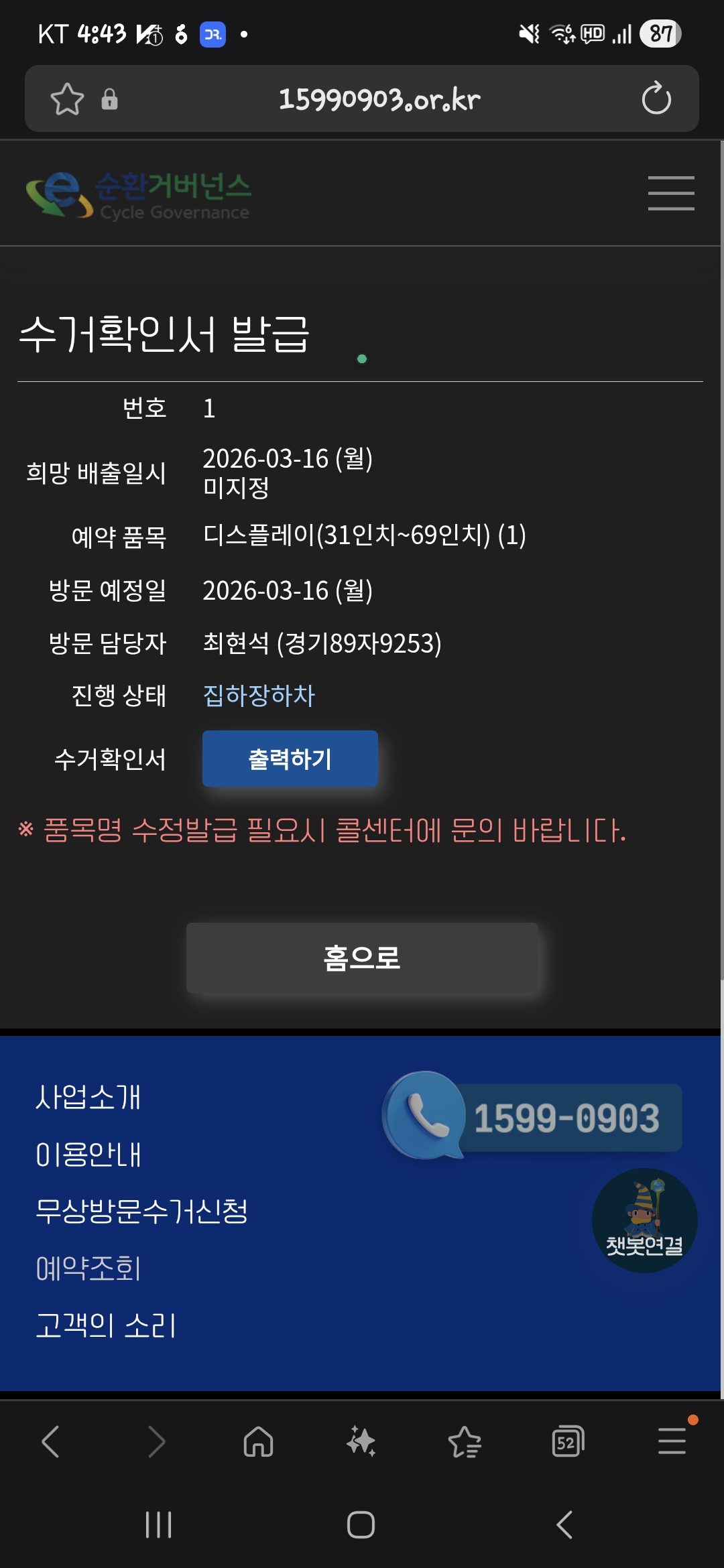Open the 이용안내 footer link
Screen dimensions: 724x1568
[88, 1155]
